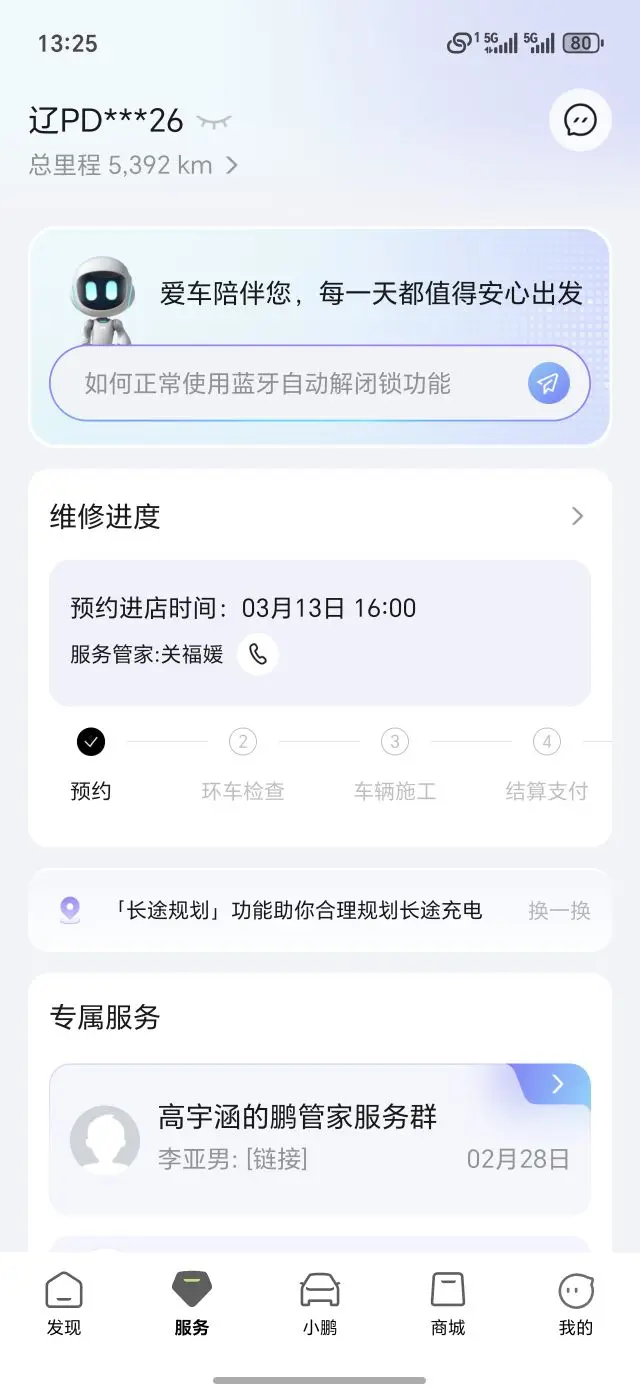
Task: Select the 服务 tab
Action: pos(192,1304)
